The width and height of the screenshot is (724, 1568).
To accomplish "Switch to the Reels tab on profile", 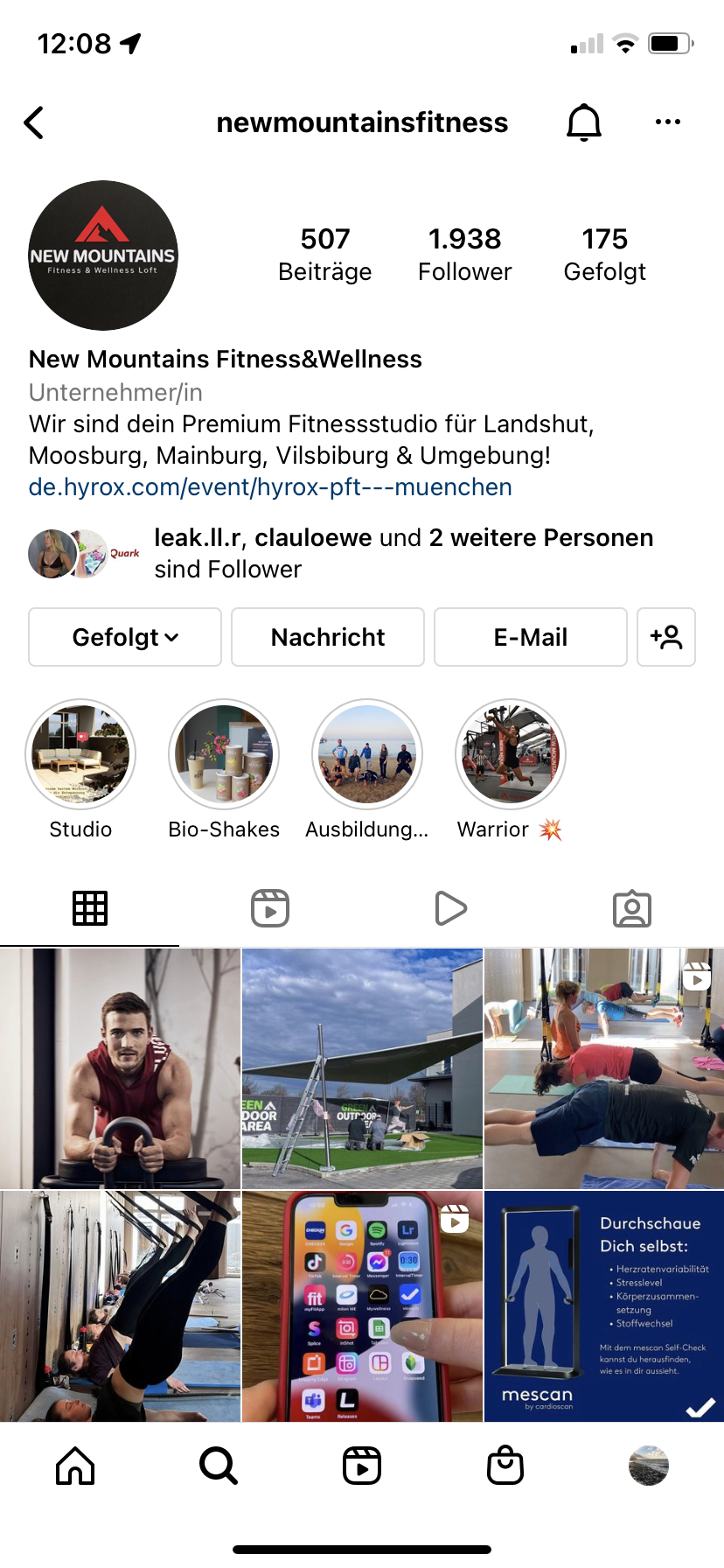I will tap(270, 908).
